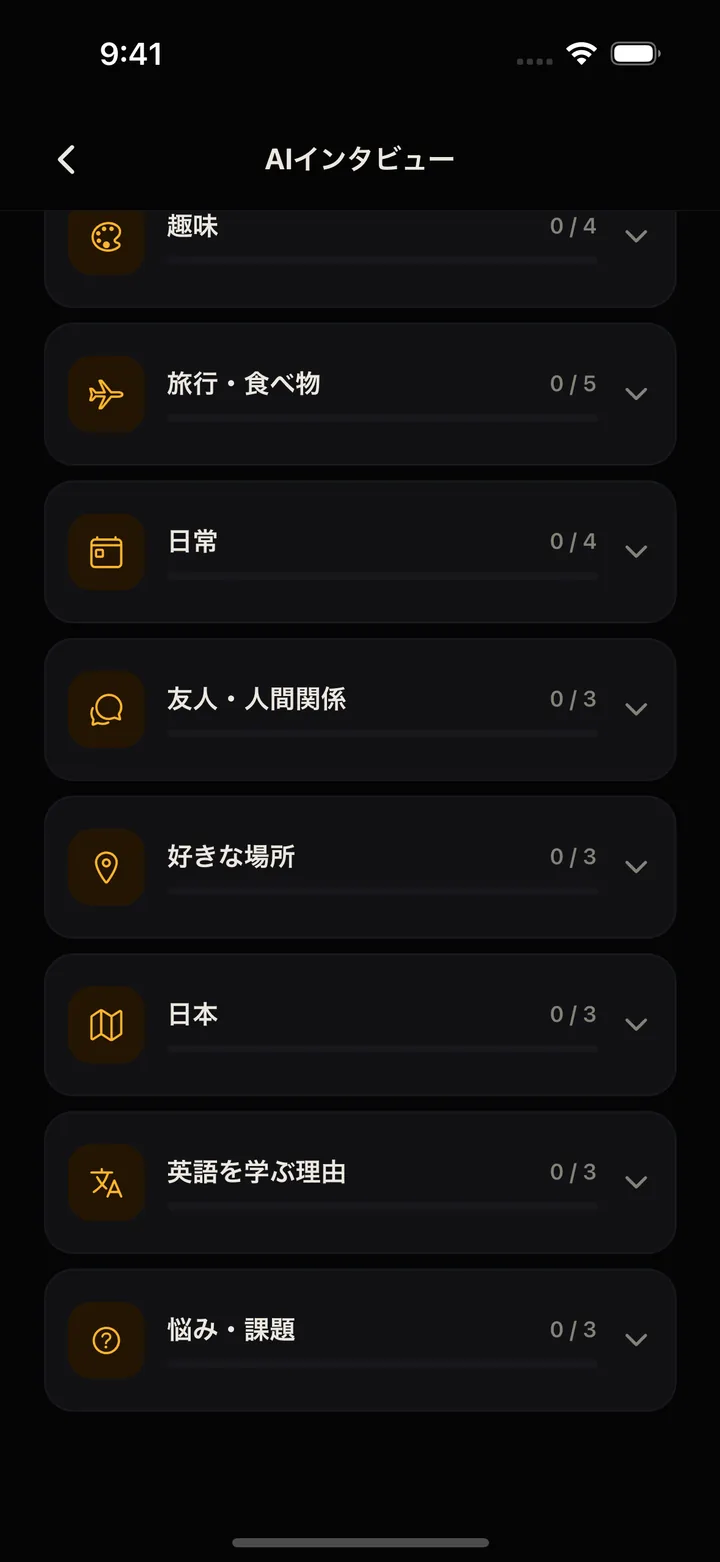This screenshot has height=1562, width=720.
Task: Go back from the AIインタビュー screen
Action: [66, 159]
